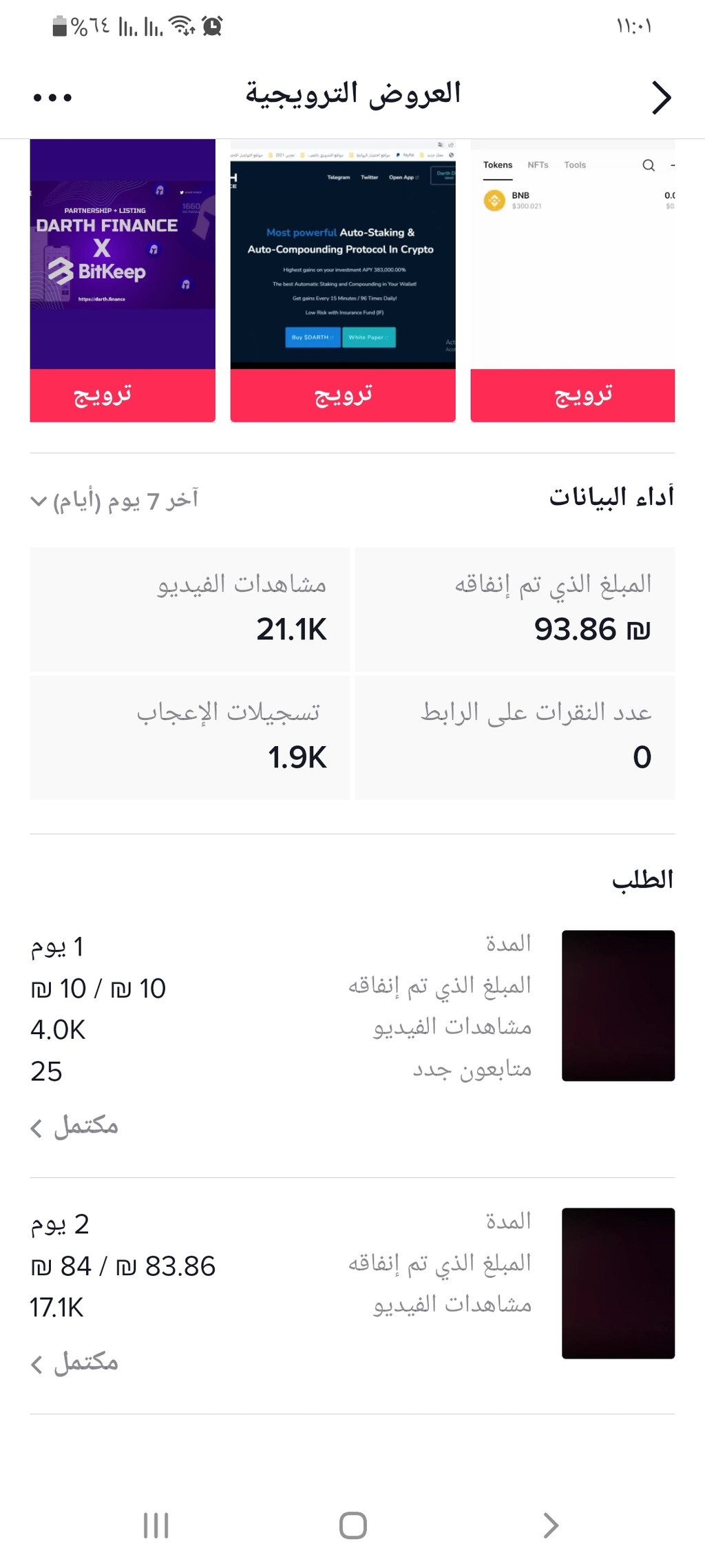Open the 2-day order video thumbnail
This screenshot has width=705, height=1568.
coord(618,1283)
